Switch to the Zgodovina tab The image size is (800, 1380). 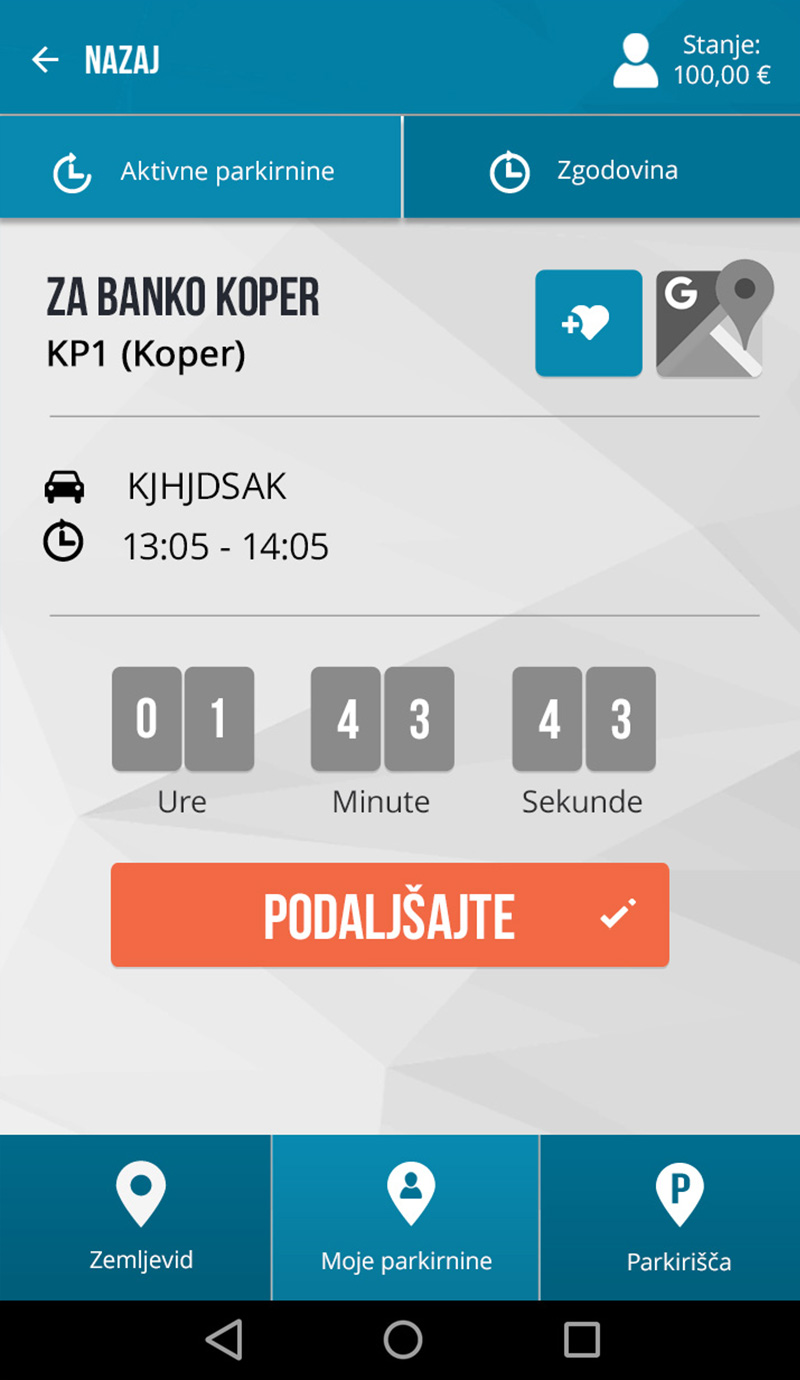[x=601, y=171]
